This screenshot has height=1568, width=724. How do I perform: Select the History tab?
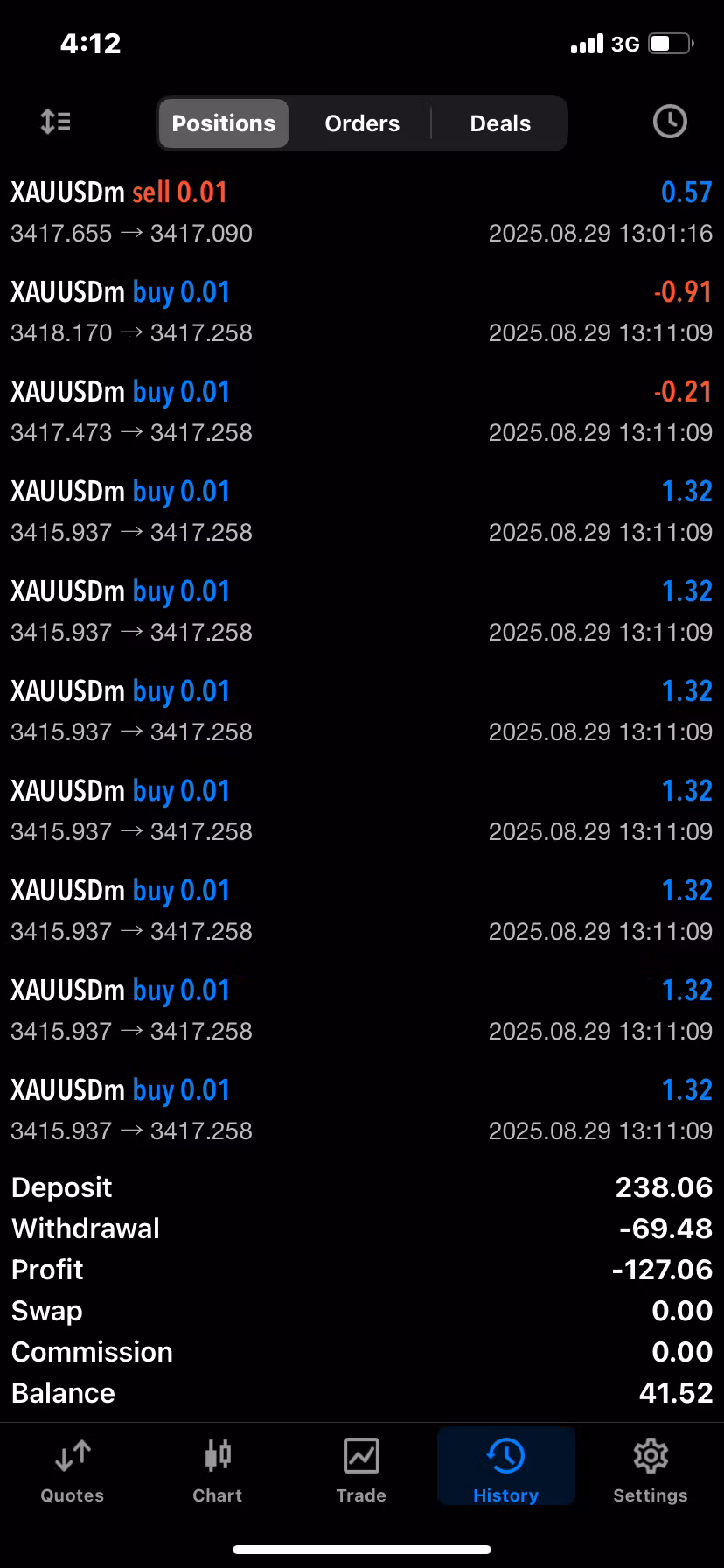pyautogui.click(x=505, y=1472)
